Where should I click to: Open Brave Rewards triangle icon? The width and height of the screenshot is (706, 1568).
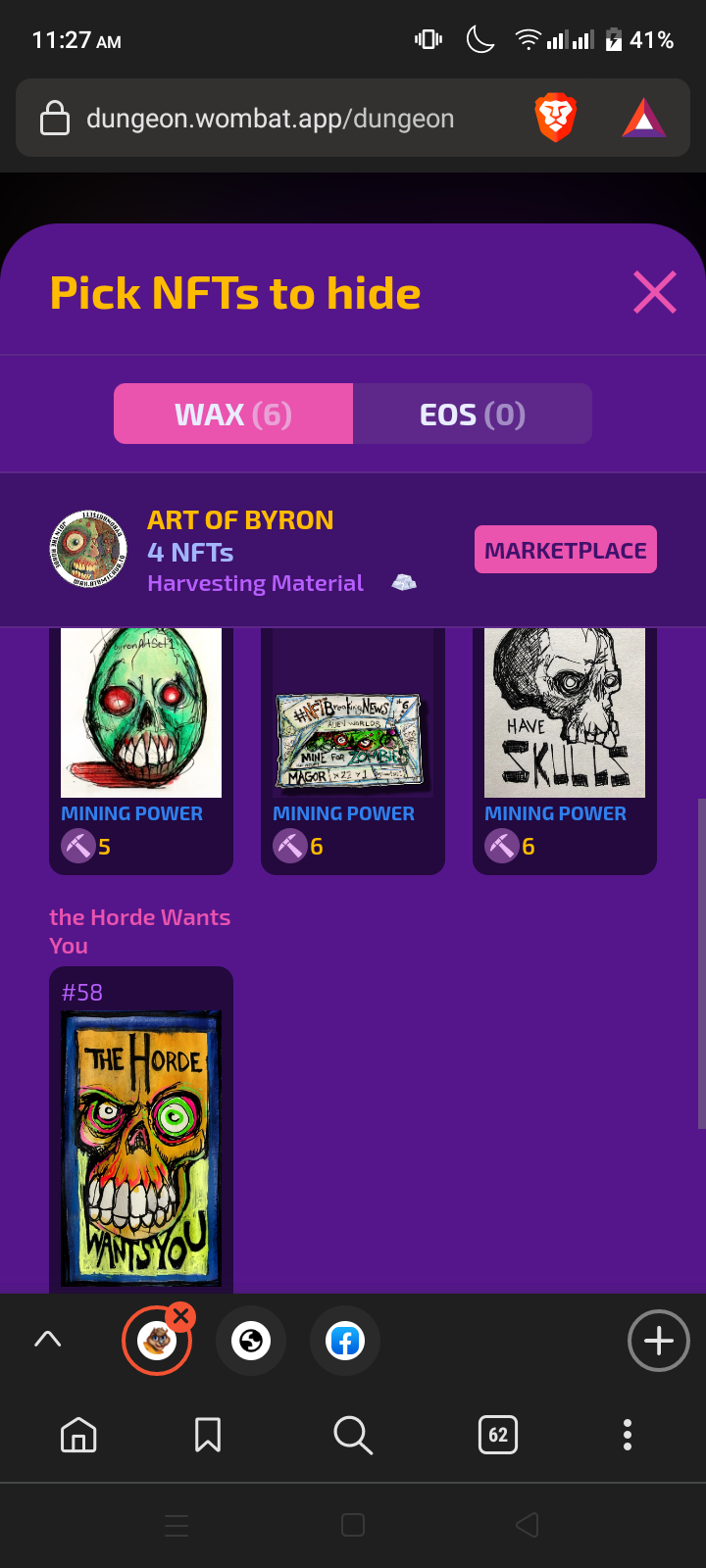coord(644,119)
